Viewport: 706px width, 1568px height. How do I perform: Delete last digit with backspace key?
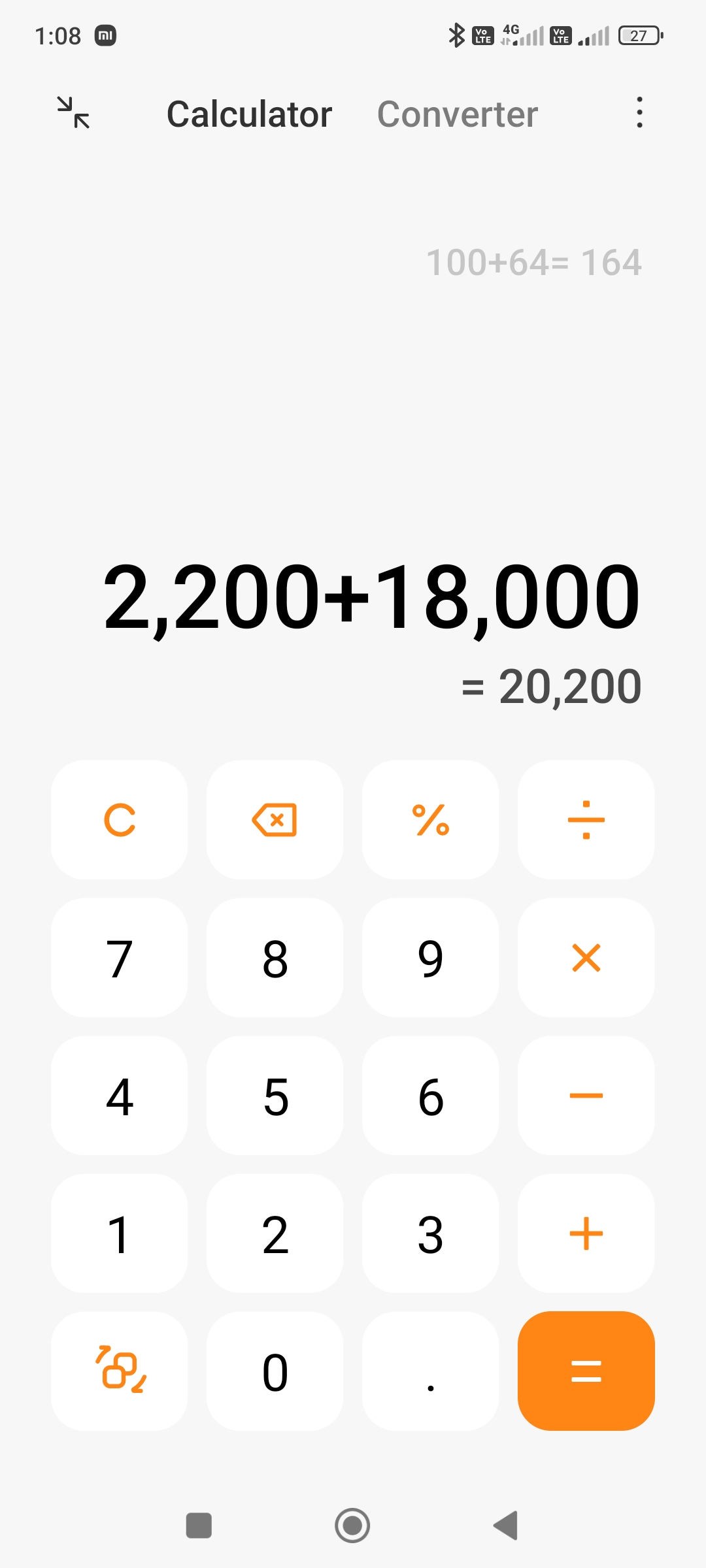[x=275, y=819]
